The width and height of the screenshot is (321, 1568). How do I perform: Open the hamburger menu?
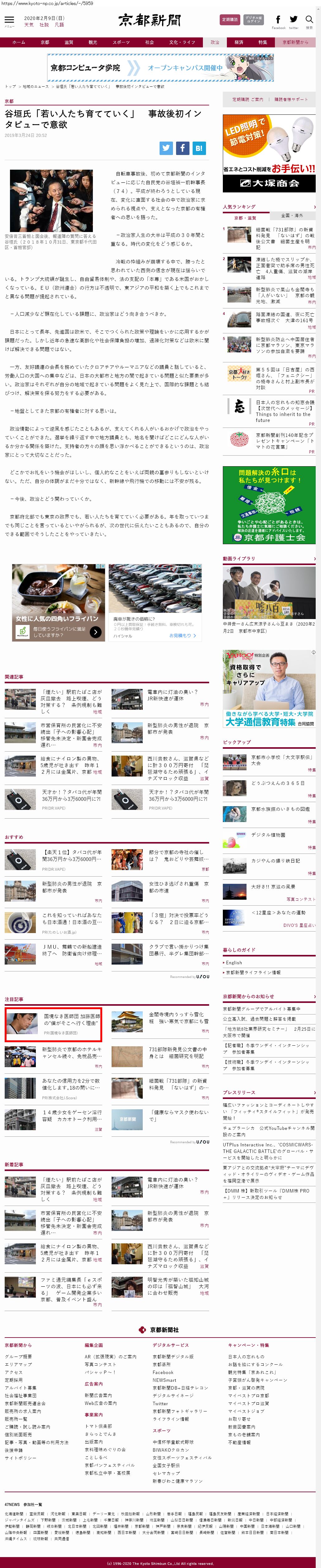pyautogui.click(x=9, y=22)
